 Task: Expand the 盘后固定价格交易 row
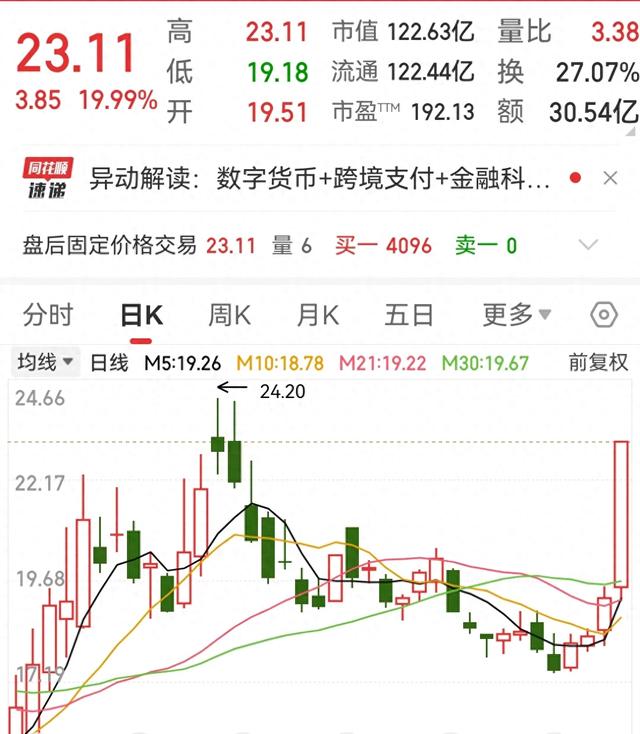coord(589,245)
